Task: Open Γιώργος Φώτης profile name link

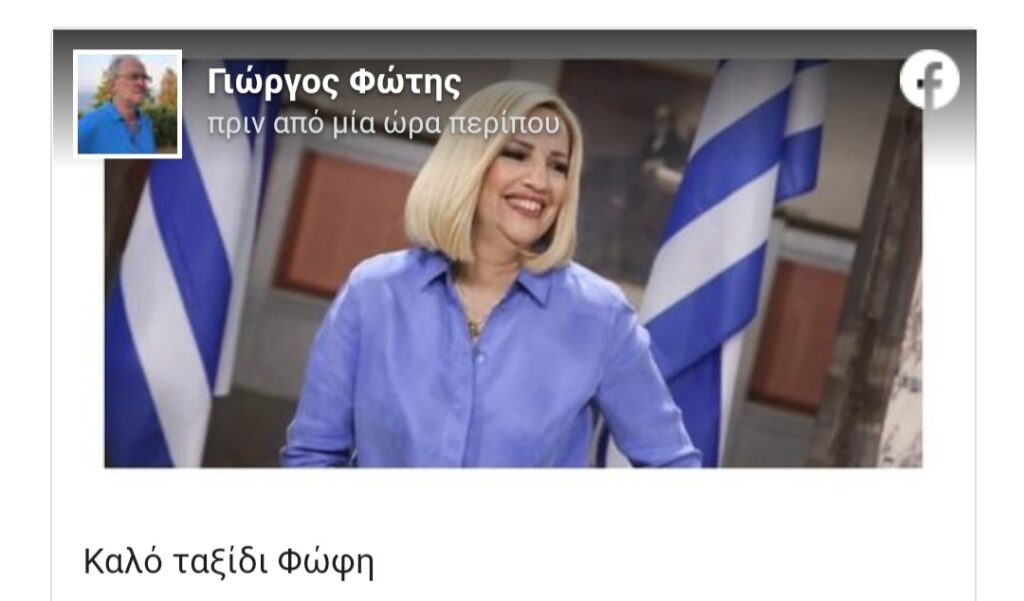Action: tap(334, 84)
